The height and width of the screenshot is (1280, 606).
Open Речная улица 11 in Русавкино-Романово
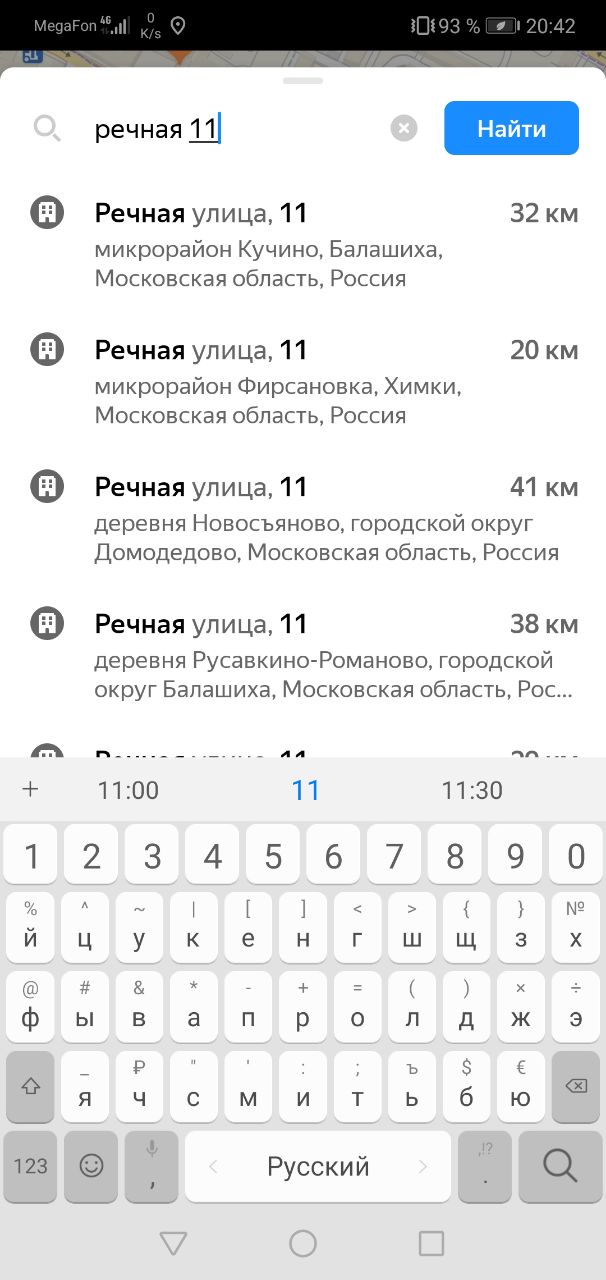point(303,656)
